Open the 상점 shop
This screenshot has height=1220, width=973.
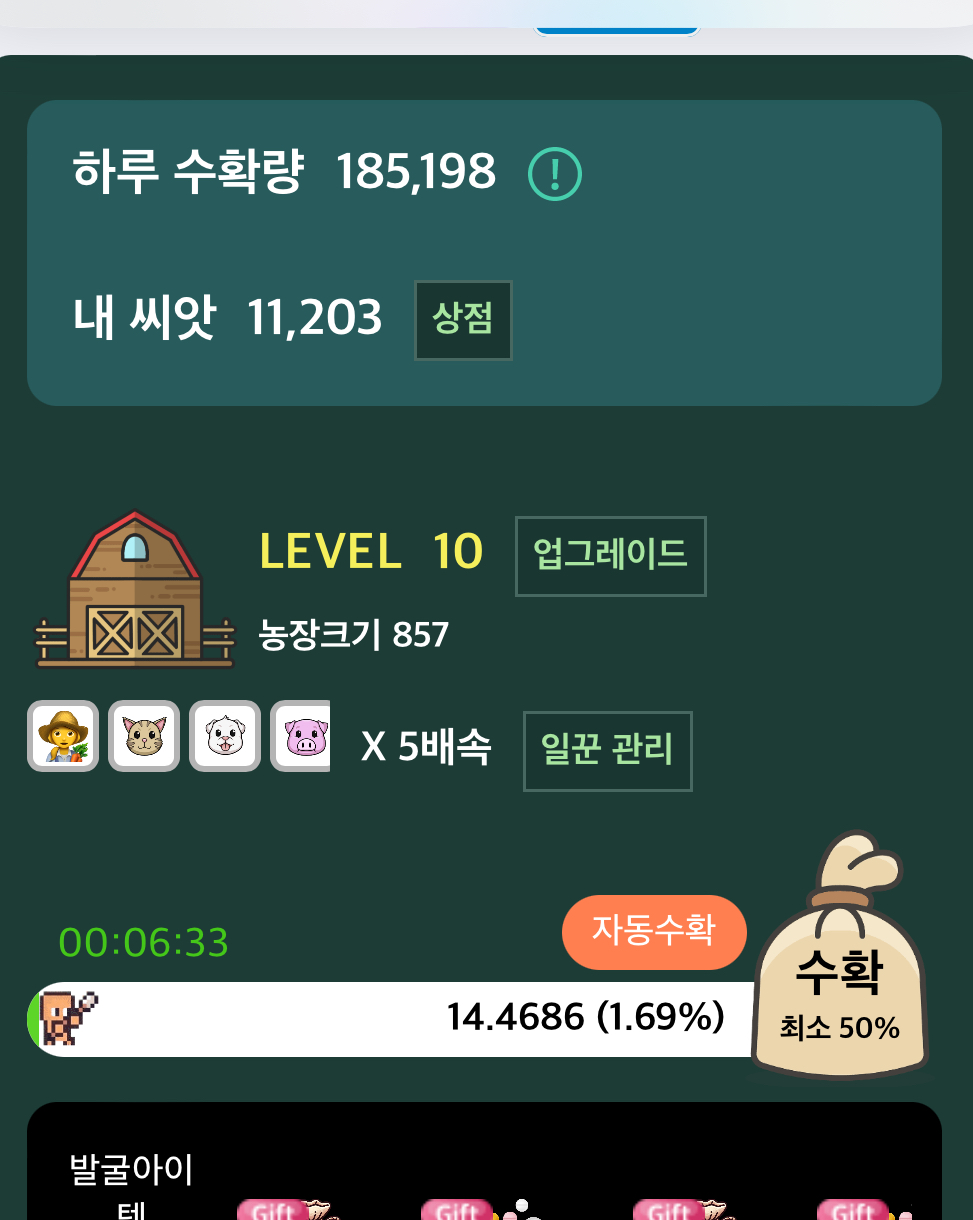(462, 320)
